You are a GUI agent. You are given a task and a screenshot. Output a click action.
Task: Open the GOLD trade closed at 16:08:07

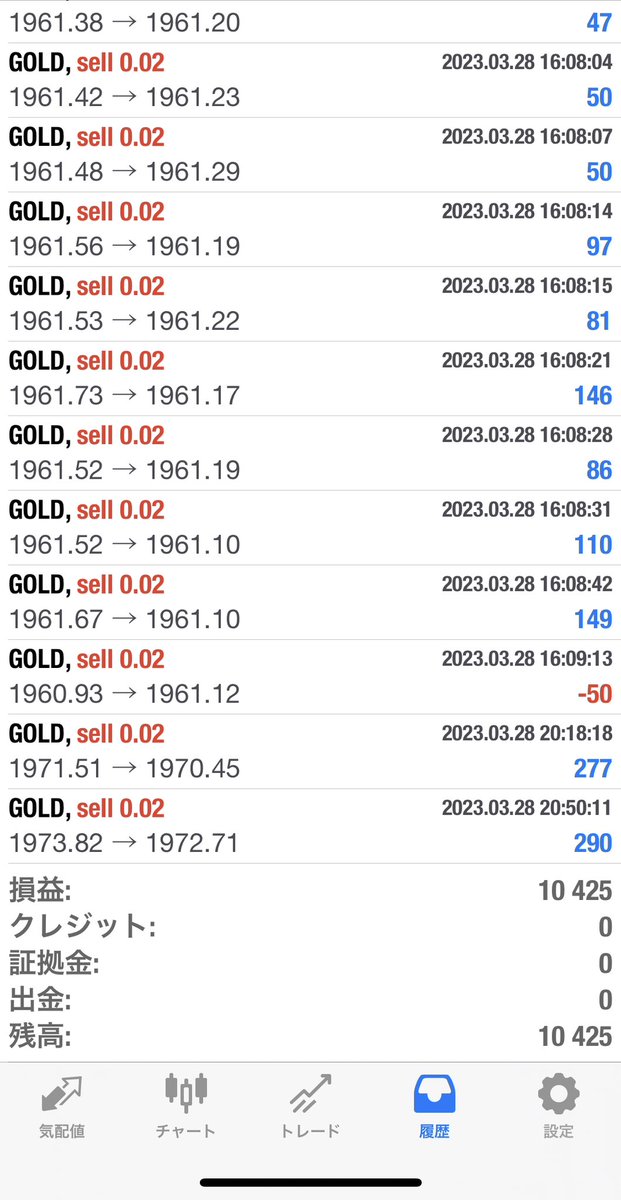(x=310, y=155)
